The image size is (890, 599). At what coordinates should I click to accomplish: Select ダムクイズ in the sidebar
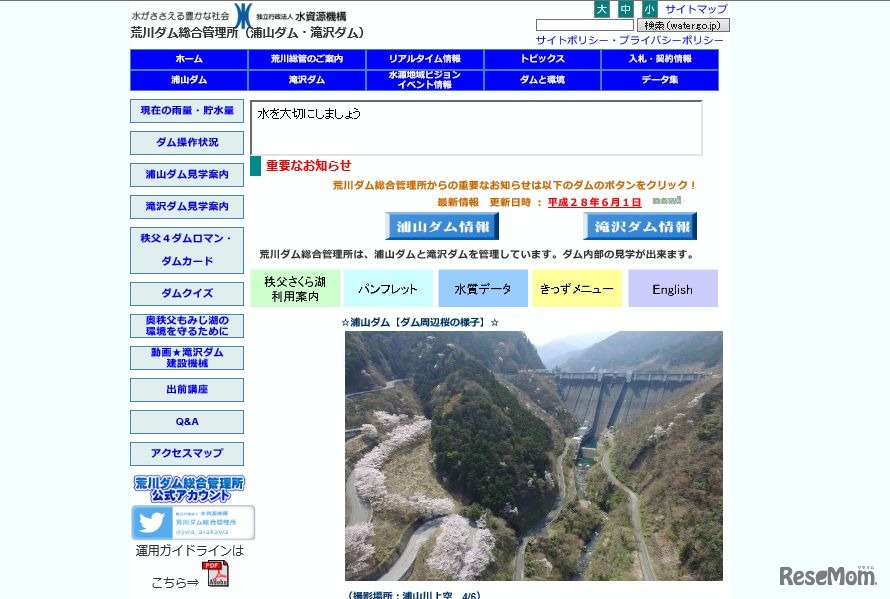[x=187, y=294]
